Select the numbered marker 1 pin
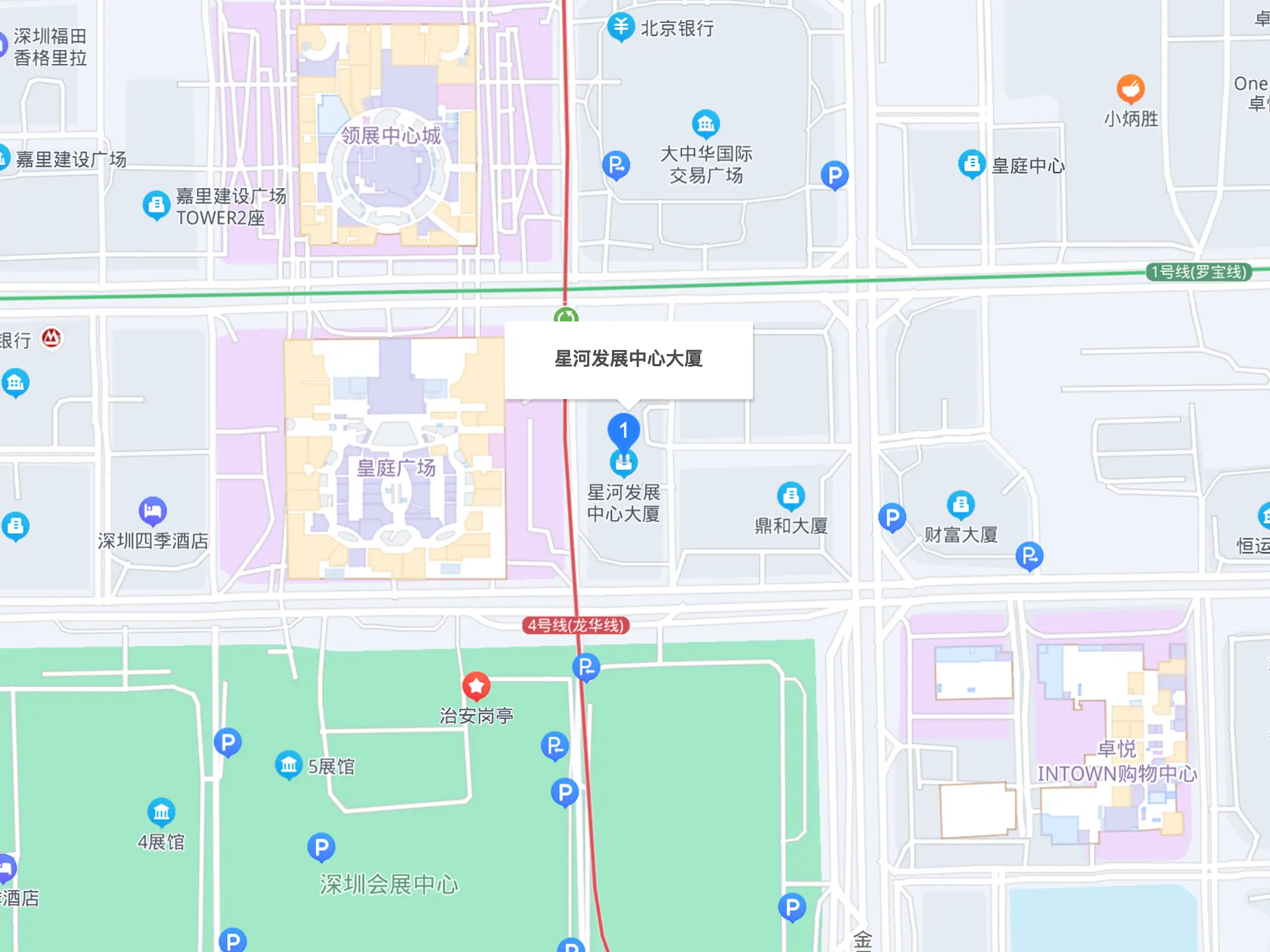1270x952 pixels. (623, 429)
